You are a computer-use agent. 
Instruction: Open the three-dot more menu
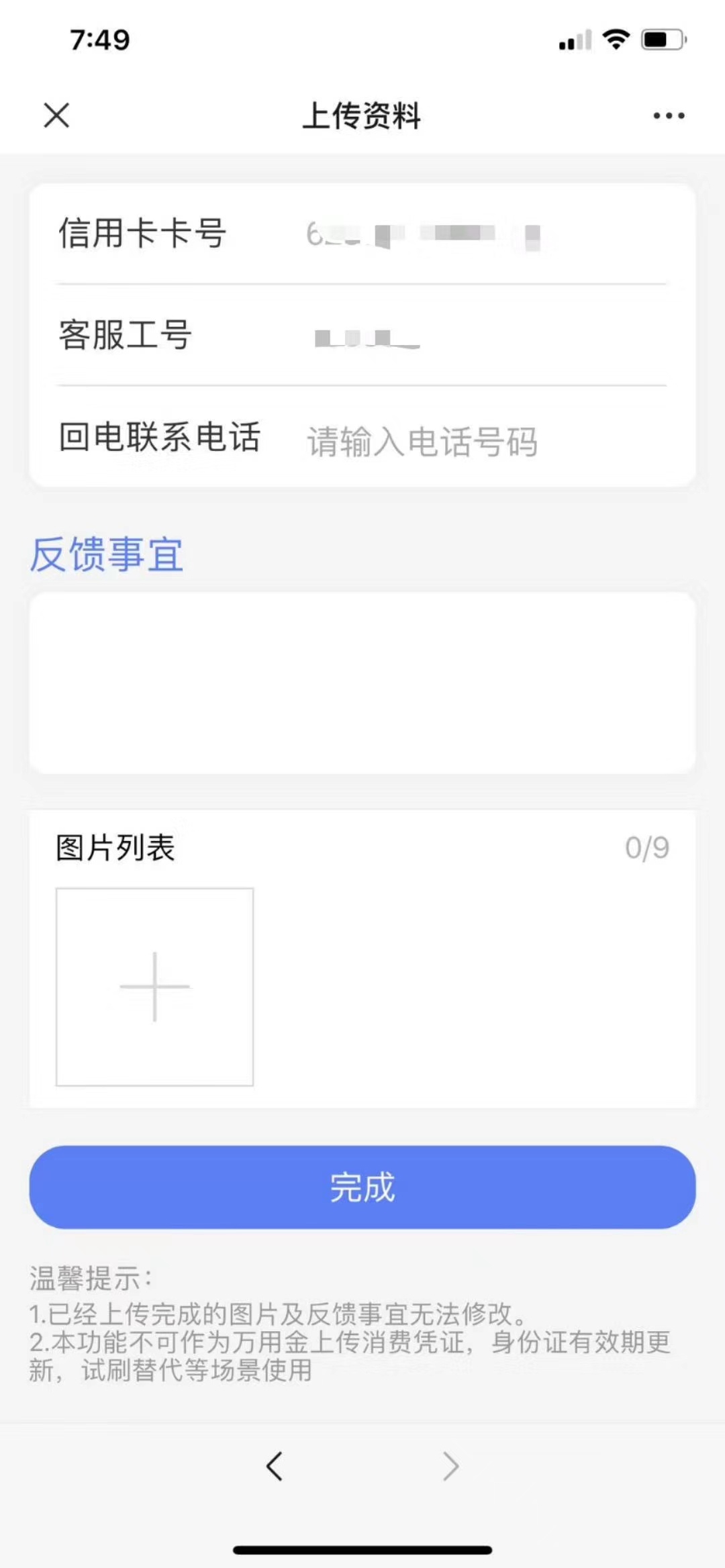tap(669, 115)
